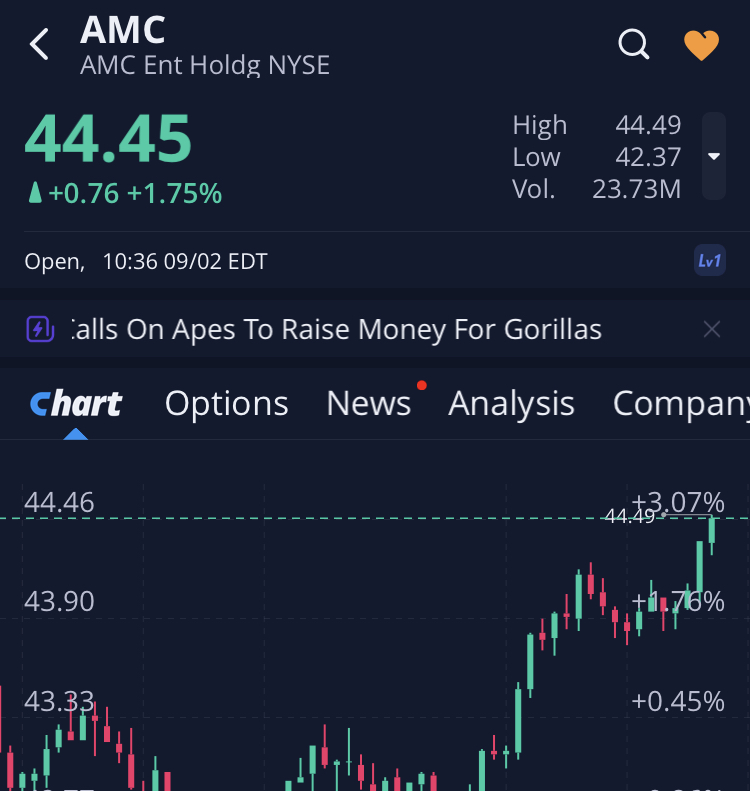Viewport: 750px width, 791px height.
Task: Open the search magnifier icon
Action: [x=634, y=45]
